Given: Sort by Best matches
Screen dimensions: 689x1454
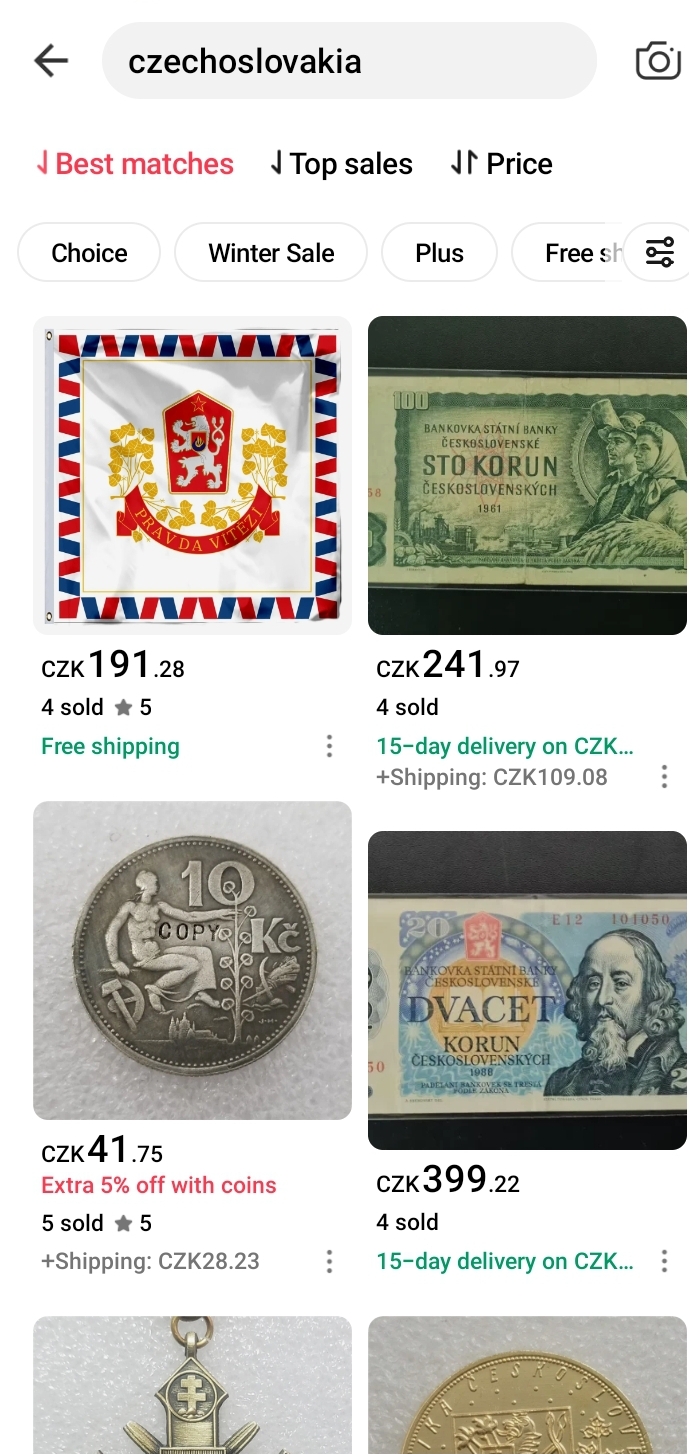Looking at the screenshot, I should point(135,164).
